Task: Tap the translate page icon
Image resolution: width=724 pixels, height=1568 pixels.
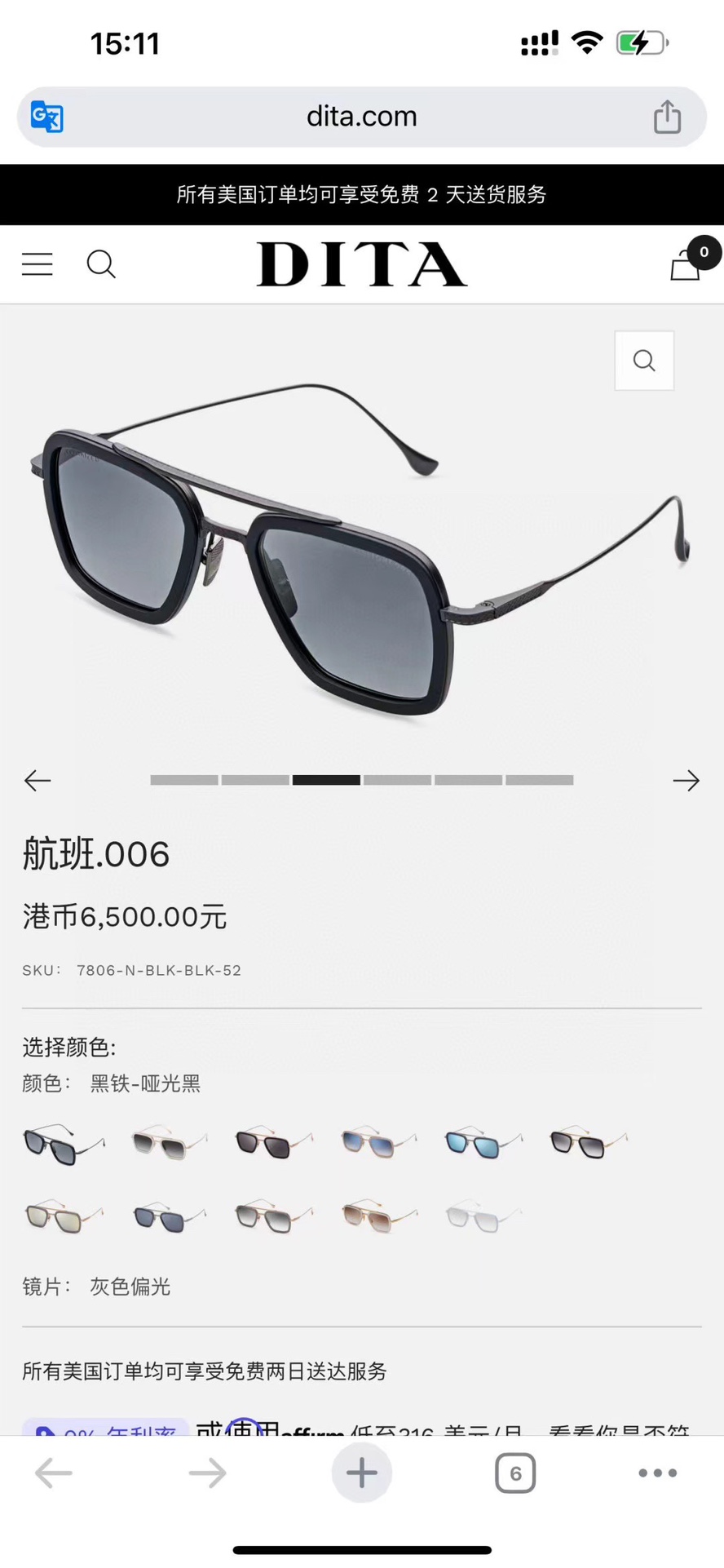Action: click(x=47, y=117)
